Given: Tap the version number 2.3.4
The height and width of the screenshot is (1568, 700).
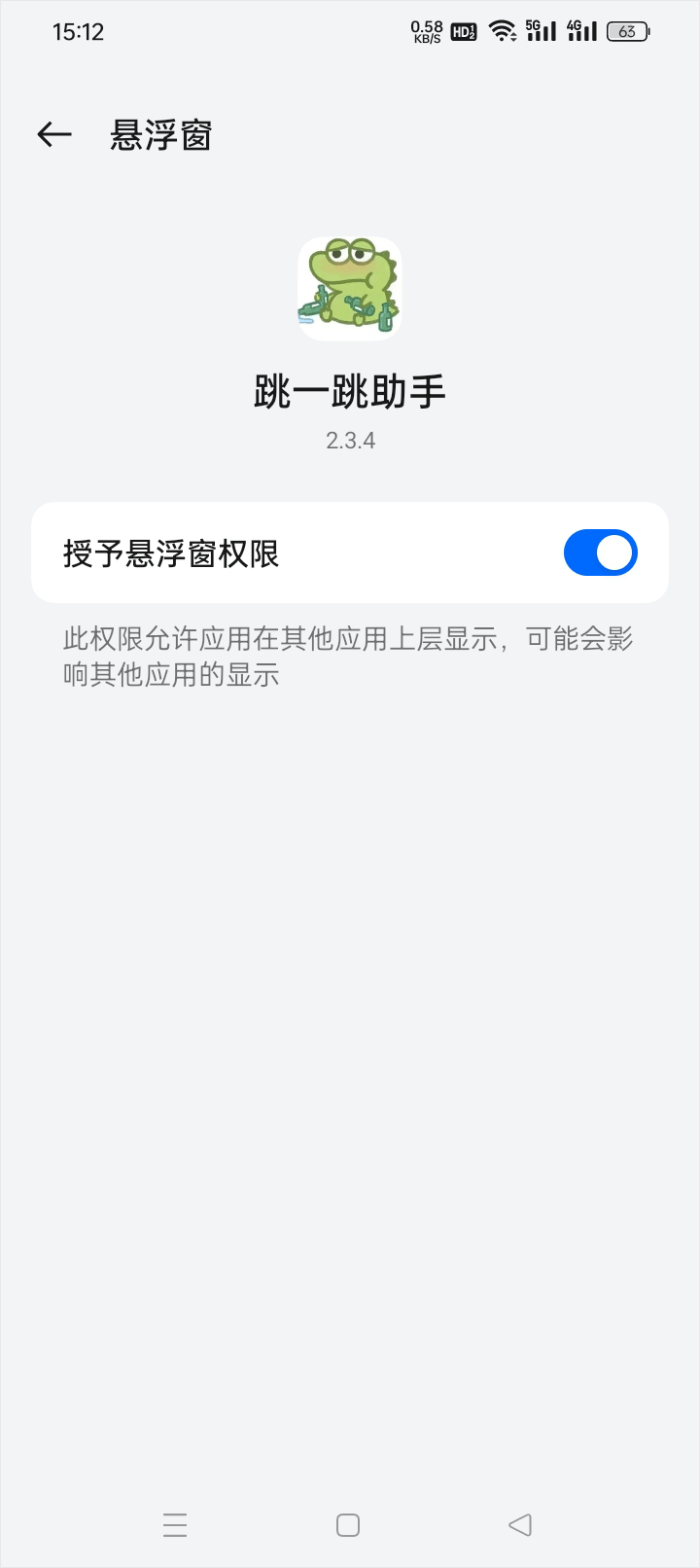Looking at the screenshot, I should pos(349,440).
